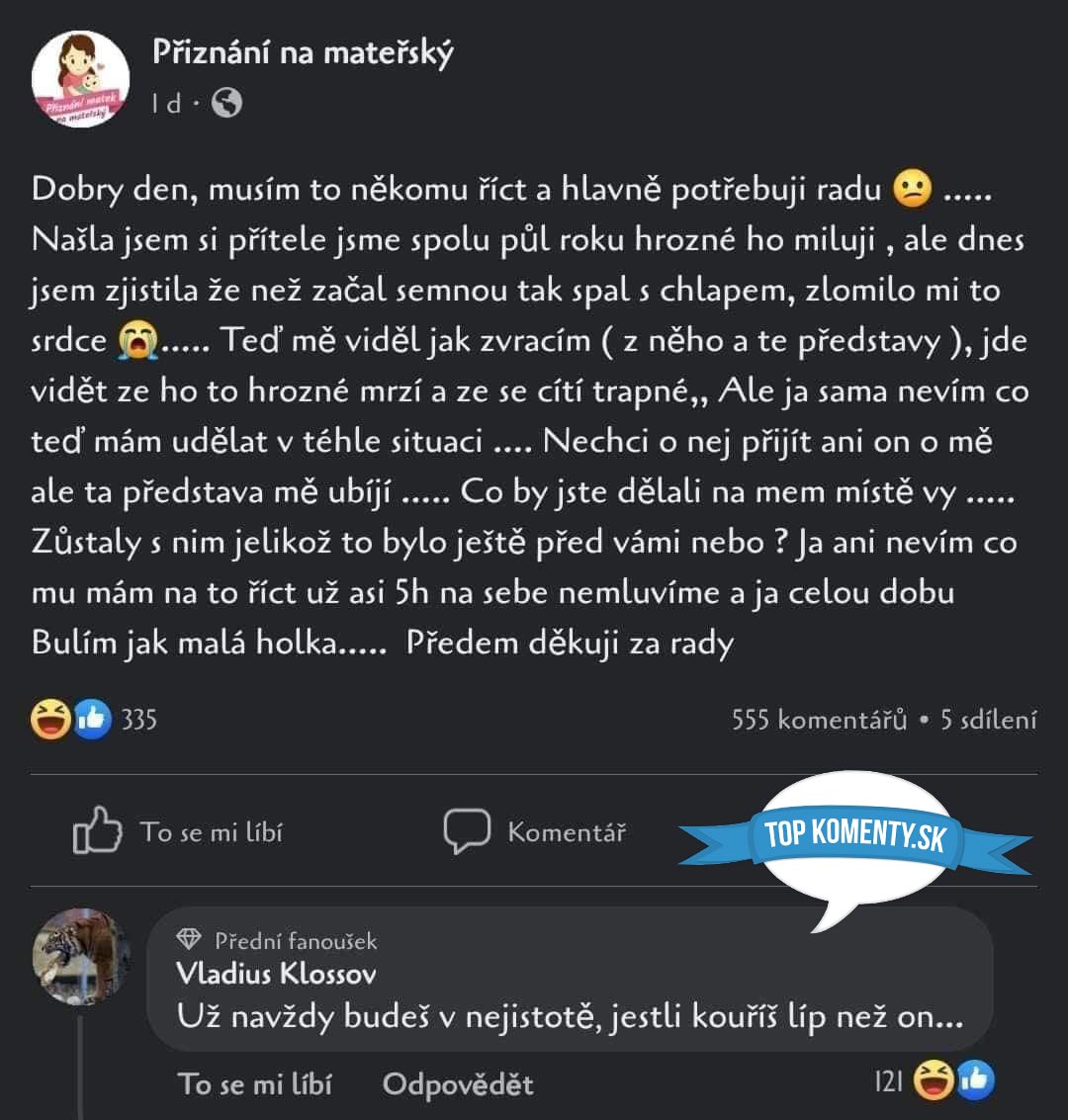1068x1120 pixels.
Task: Open Vladius Klossov's profile picture
Action: pyautogui.click(x=81, y=957)
